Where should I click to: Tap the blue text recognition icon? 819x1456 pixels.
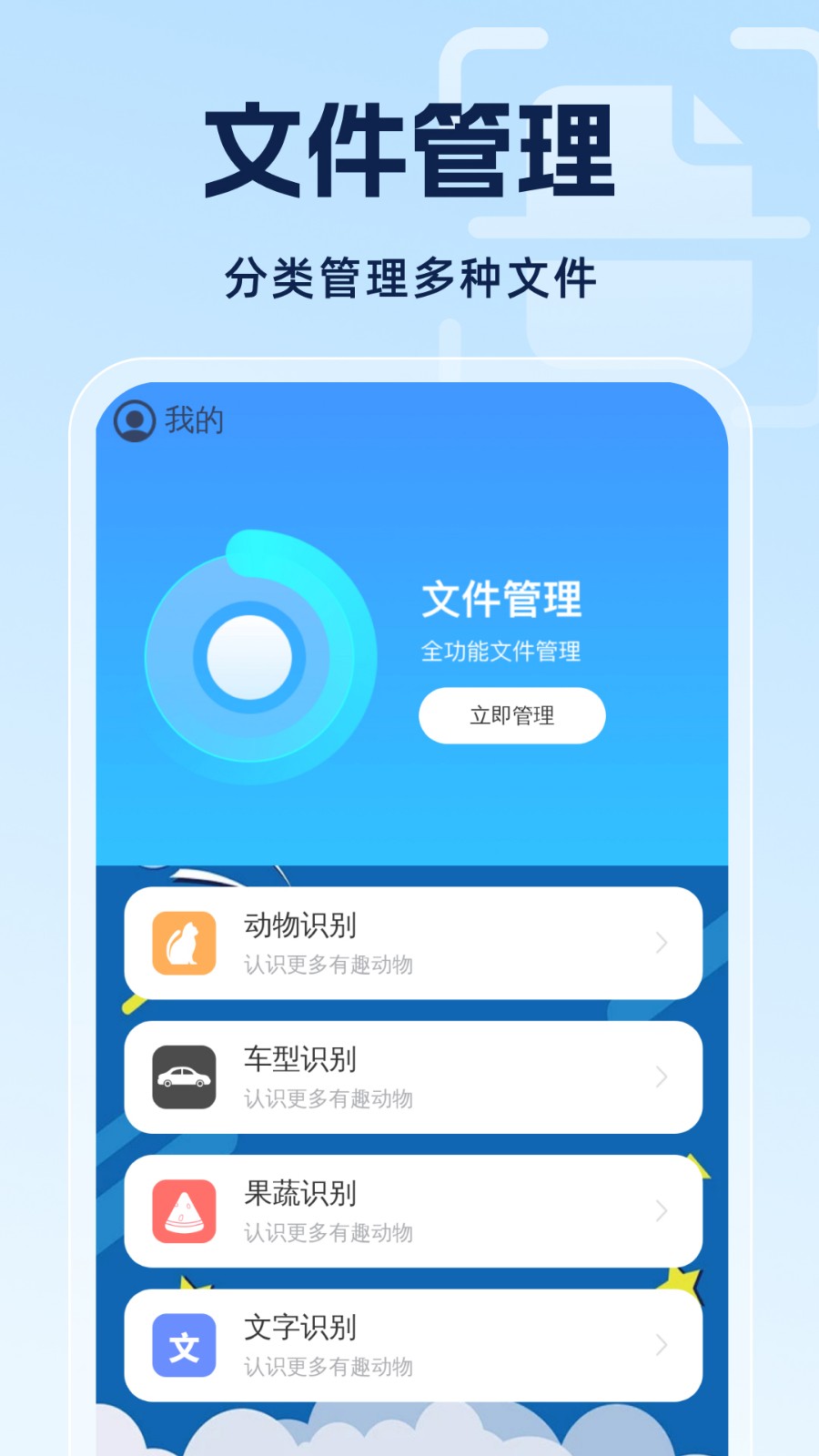184,1345
